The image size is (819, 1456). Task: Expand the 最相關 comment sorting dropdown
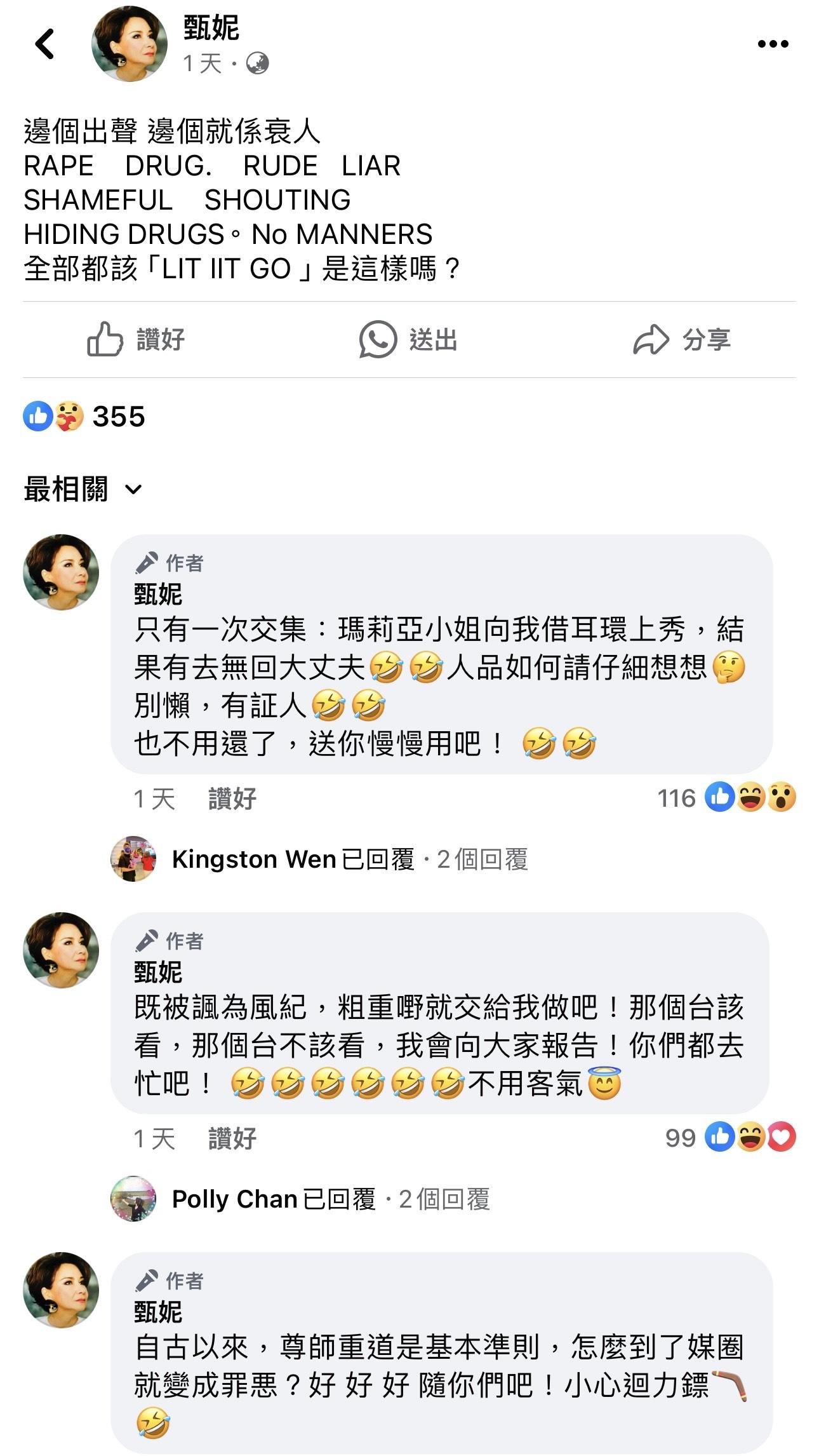pos(83,489)
